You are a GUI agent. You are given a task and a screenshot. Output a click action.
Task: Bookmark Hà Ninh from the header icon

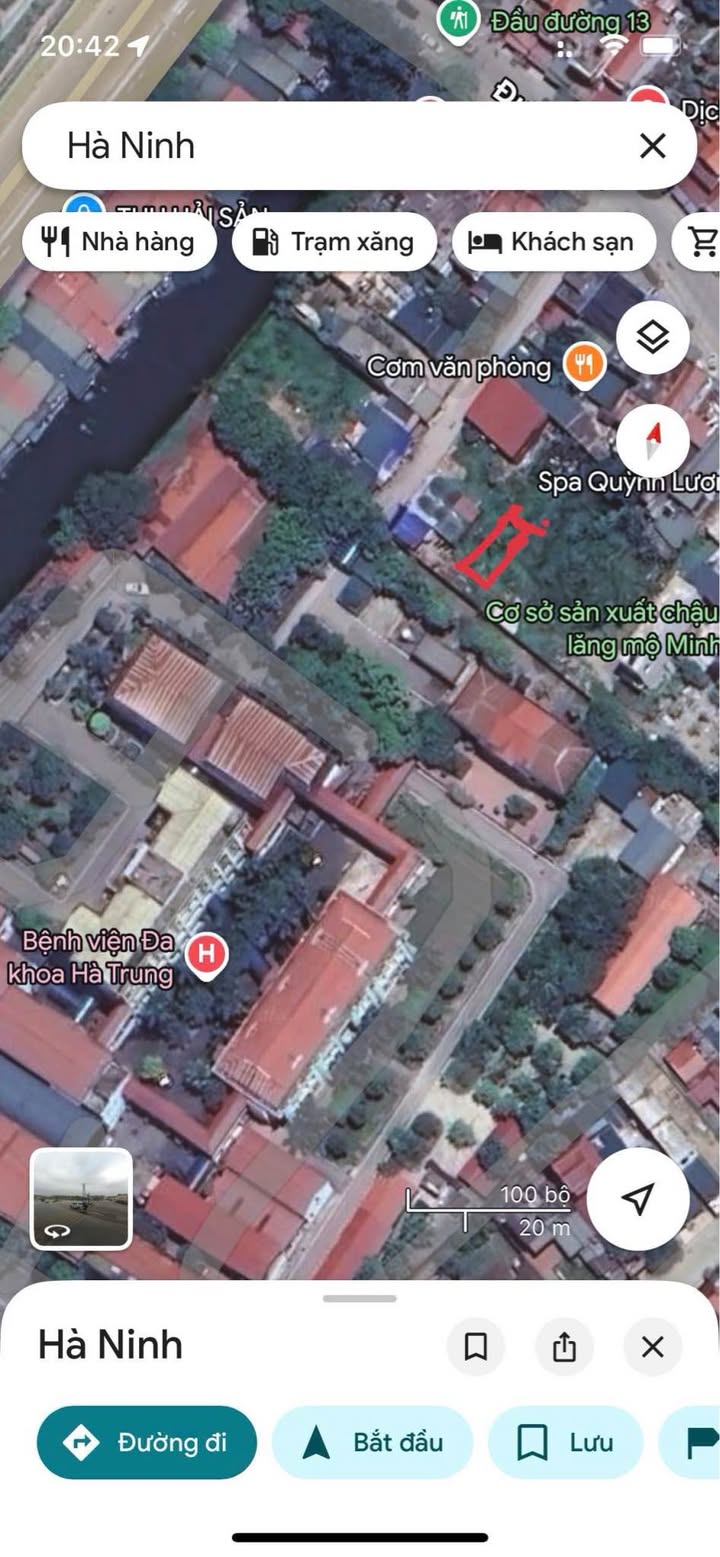(476, 1347)
